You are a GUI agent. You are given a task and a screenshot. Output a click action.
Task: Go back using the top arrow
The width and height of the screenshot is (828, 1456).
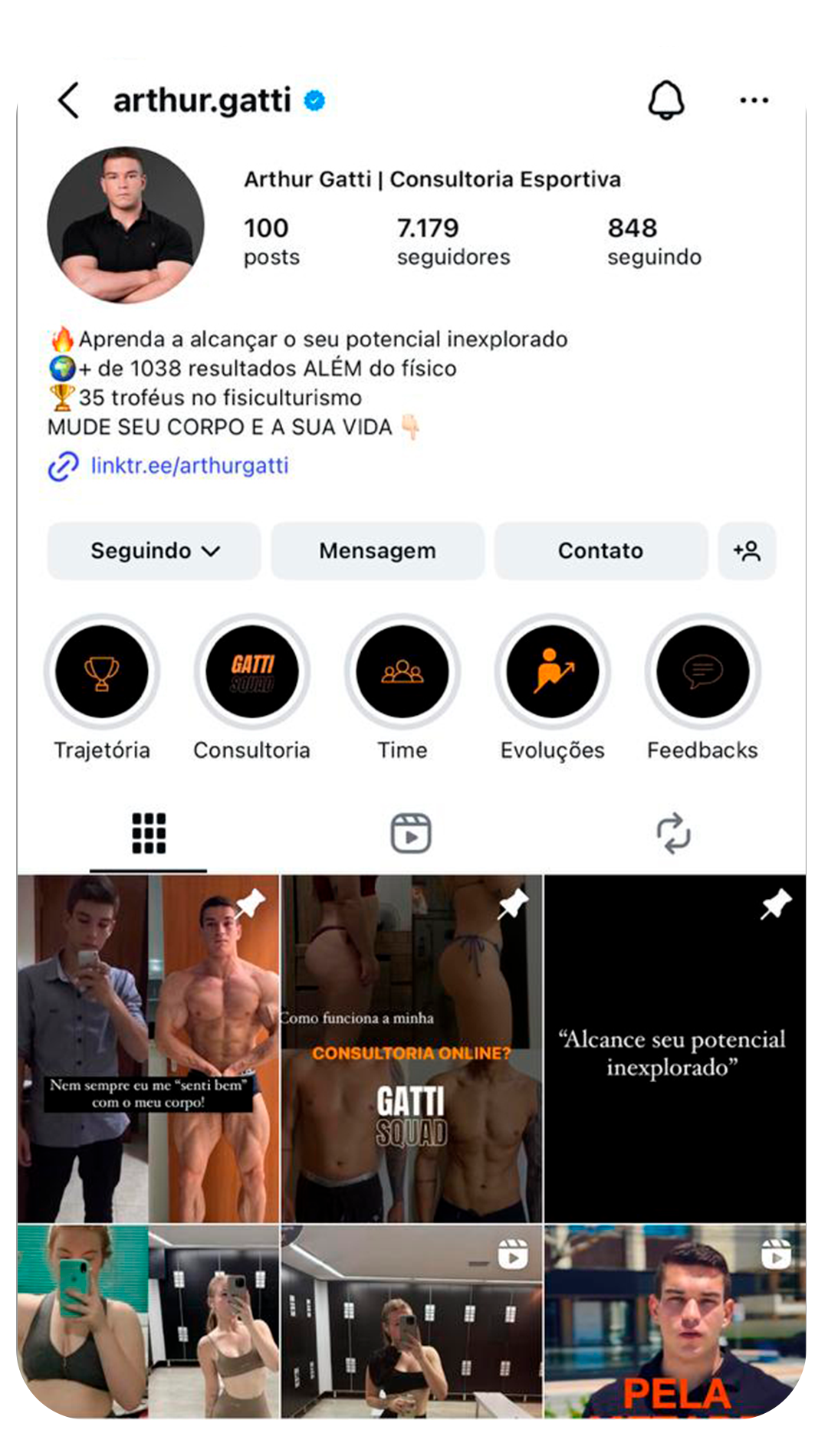tap(69, 100)
